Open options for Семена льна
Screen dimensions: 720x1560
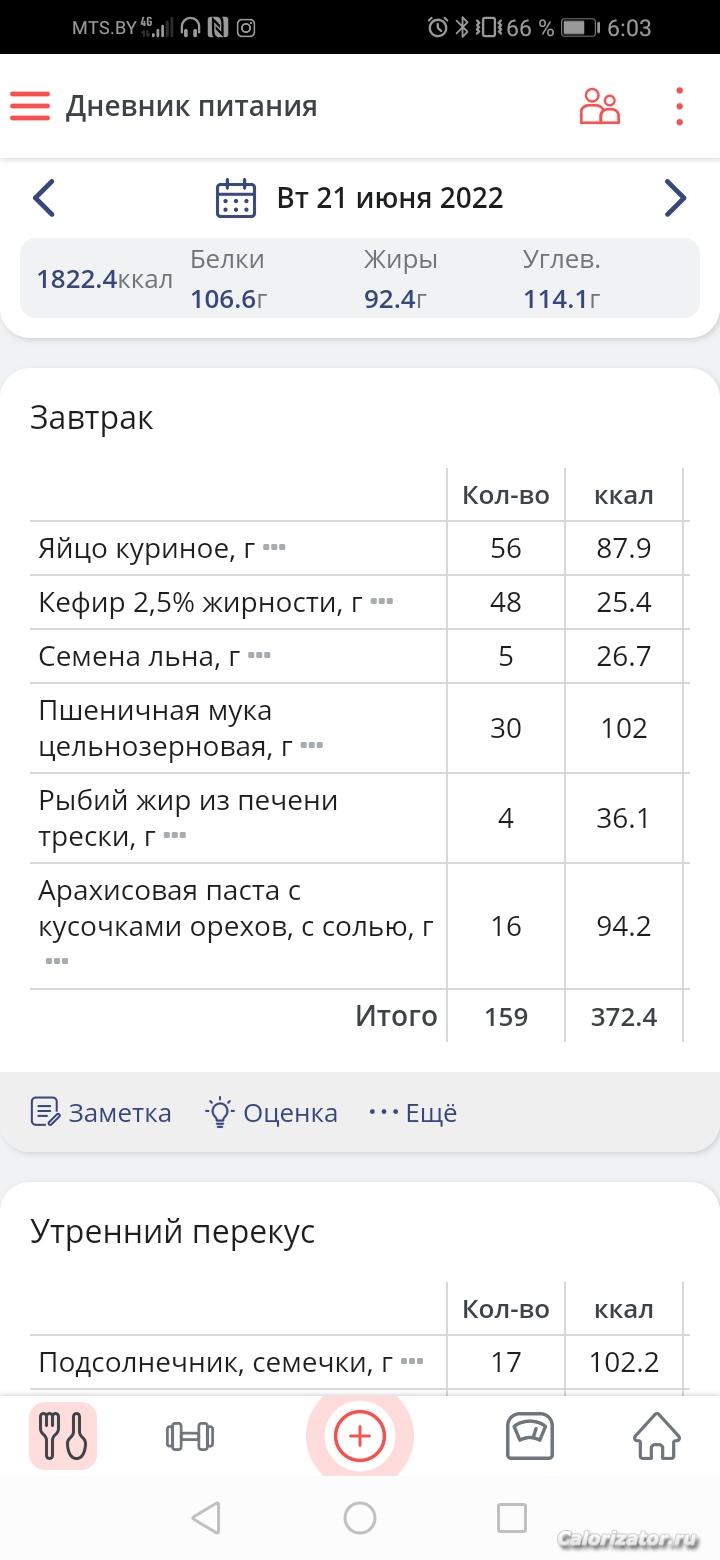pos(259,656)
